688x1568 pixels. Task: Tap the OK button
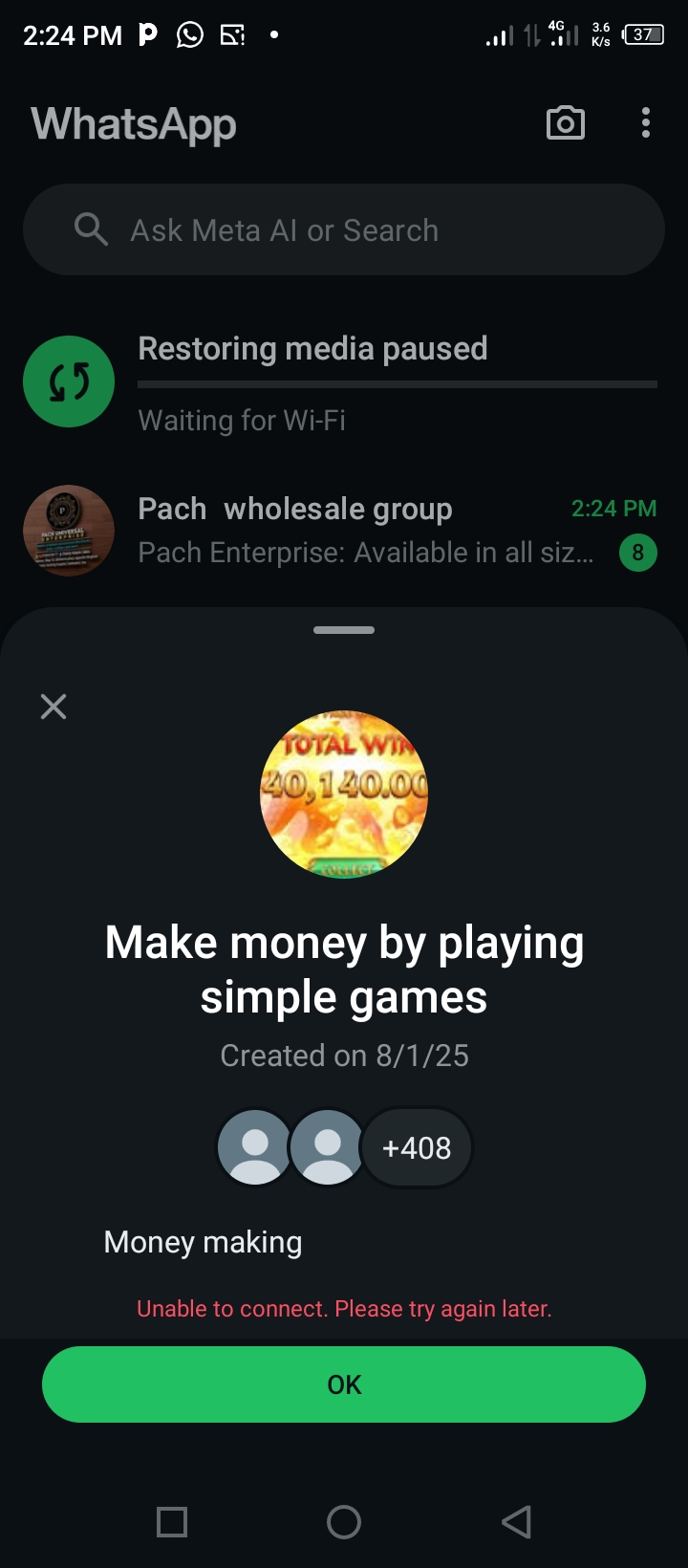344,1383
